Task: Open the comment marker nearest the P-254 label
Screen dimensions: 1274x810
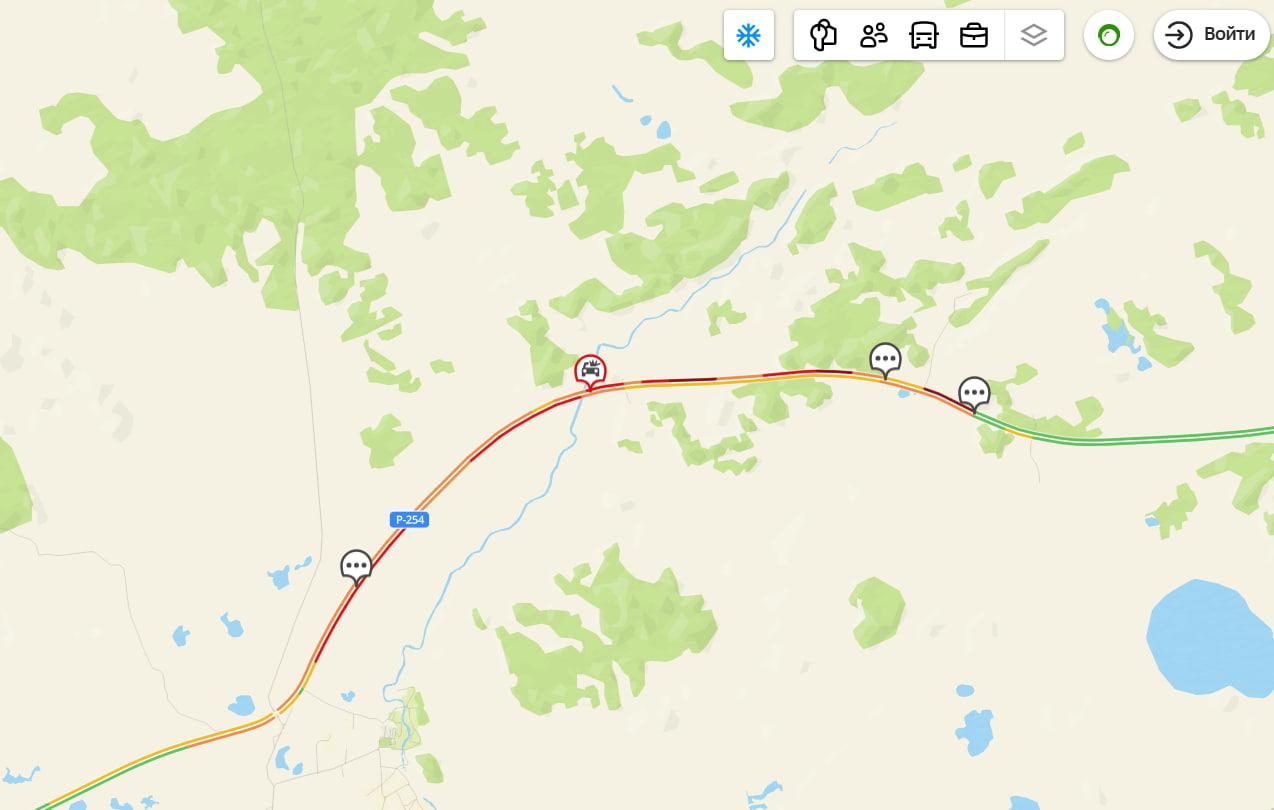Action: click(356, 566)
